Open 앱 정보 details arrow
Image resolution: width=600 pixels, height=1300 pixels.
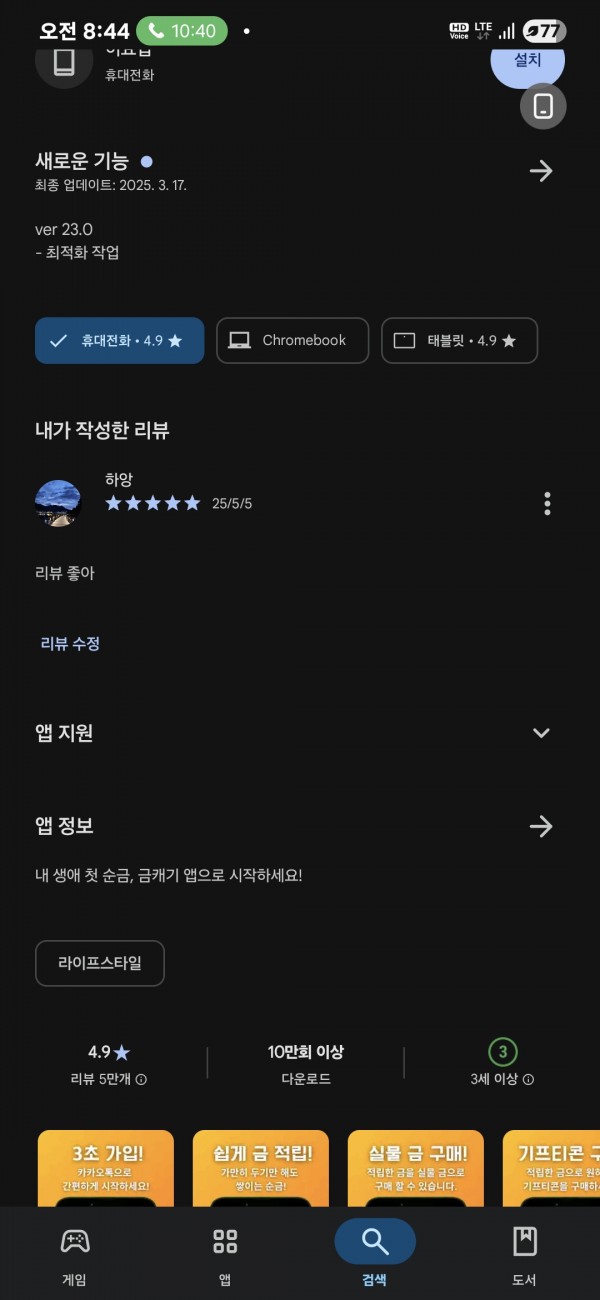(x=541, y=826)
